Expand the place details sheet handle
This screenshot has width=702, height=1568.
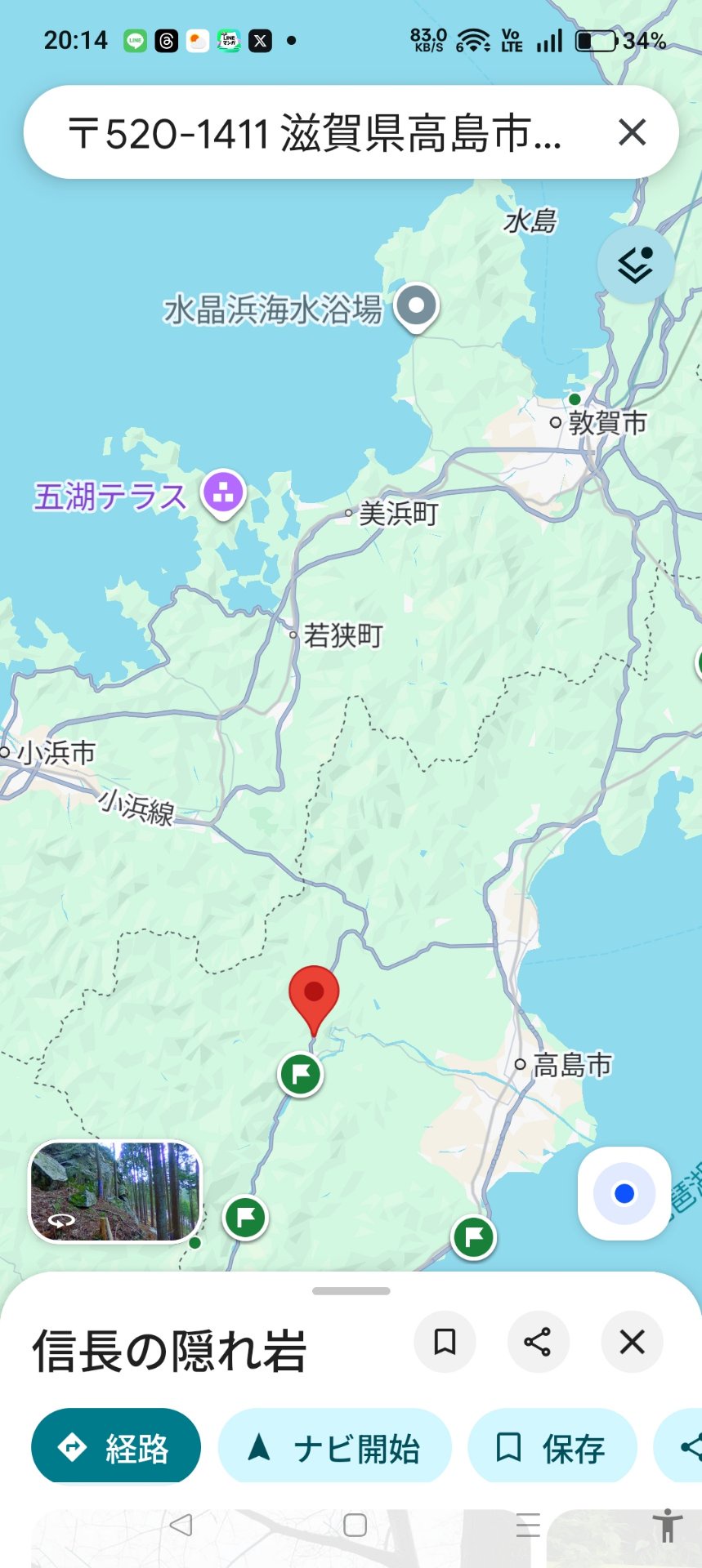coord(351,1291)
